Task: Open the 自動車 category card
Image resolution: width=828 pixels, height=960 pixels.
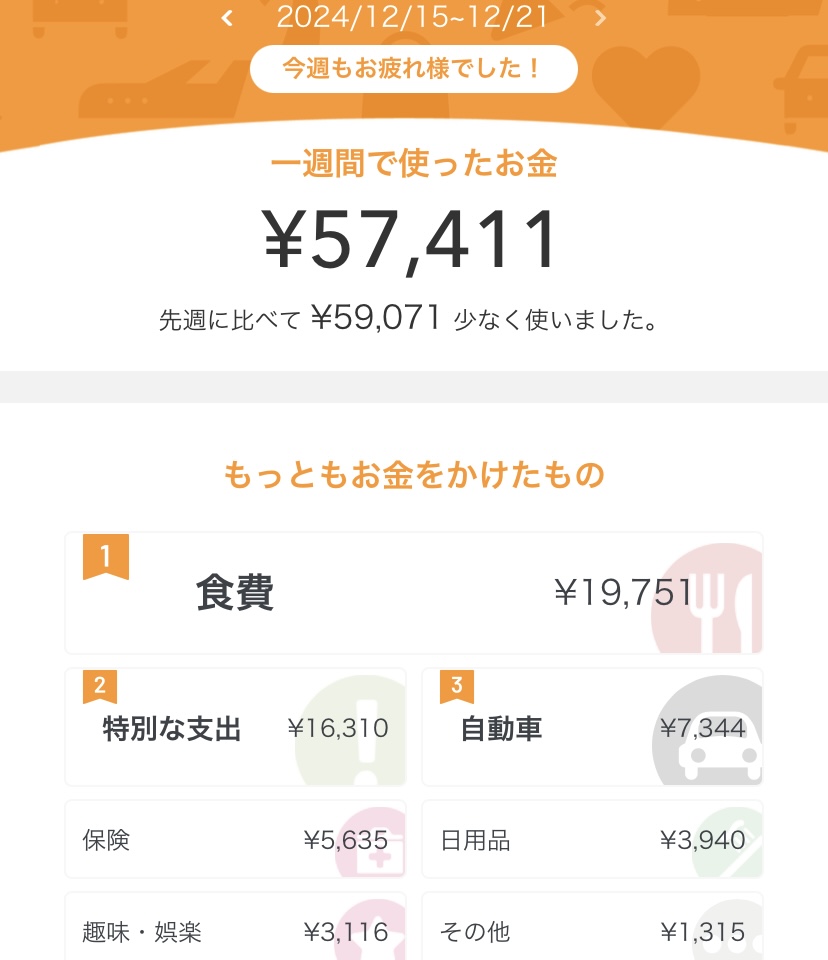Action: (x=592, y=728)
